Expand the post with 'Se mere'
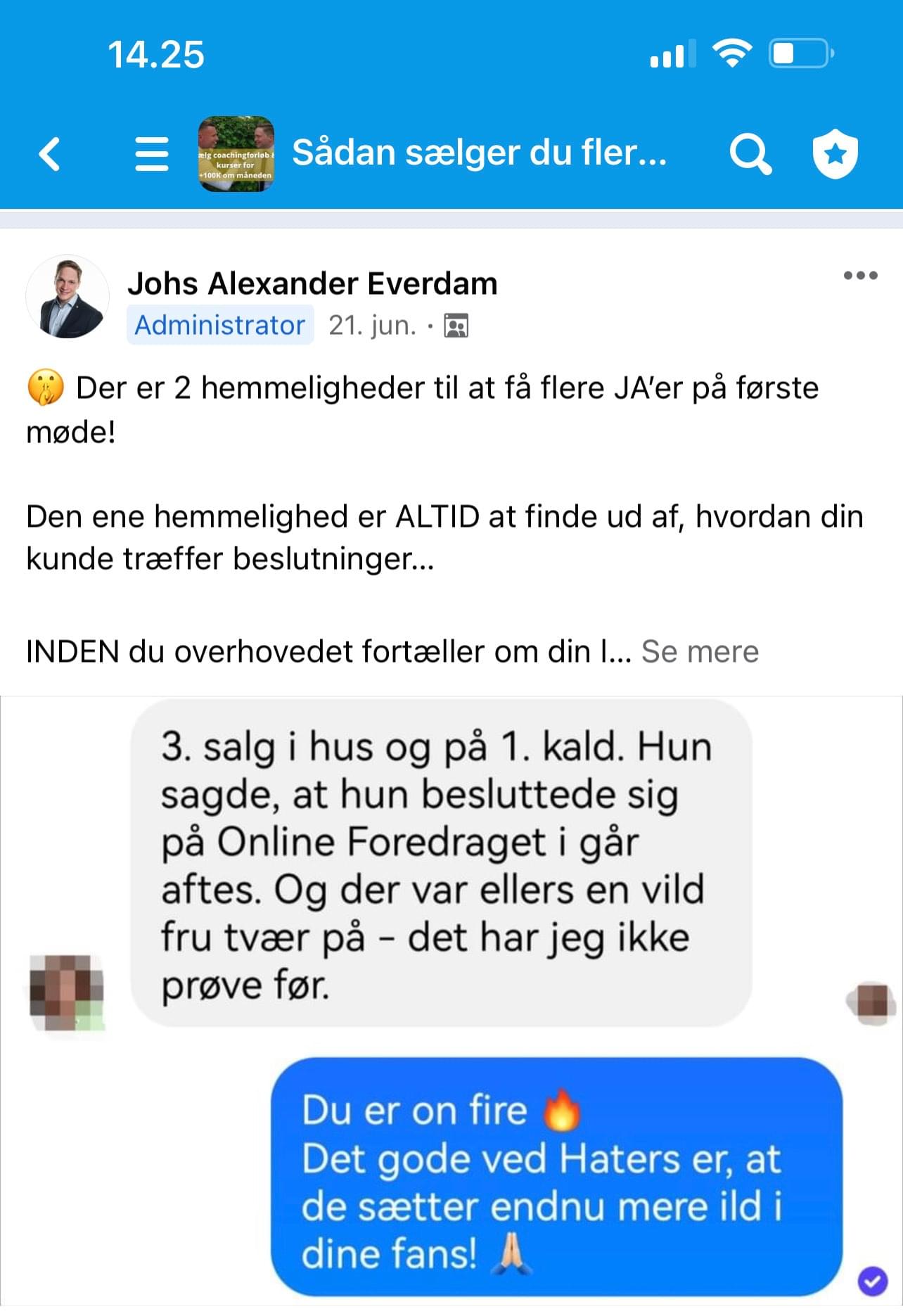The width and height of the screenshot is (903, 1316). (700, 651)
